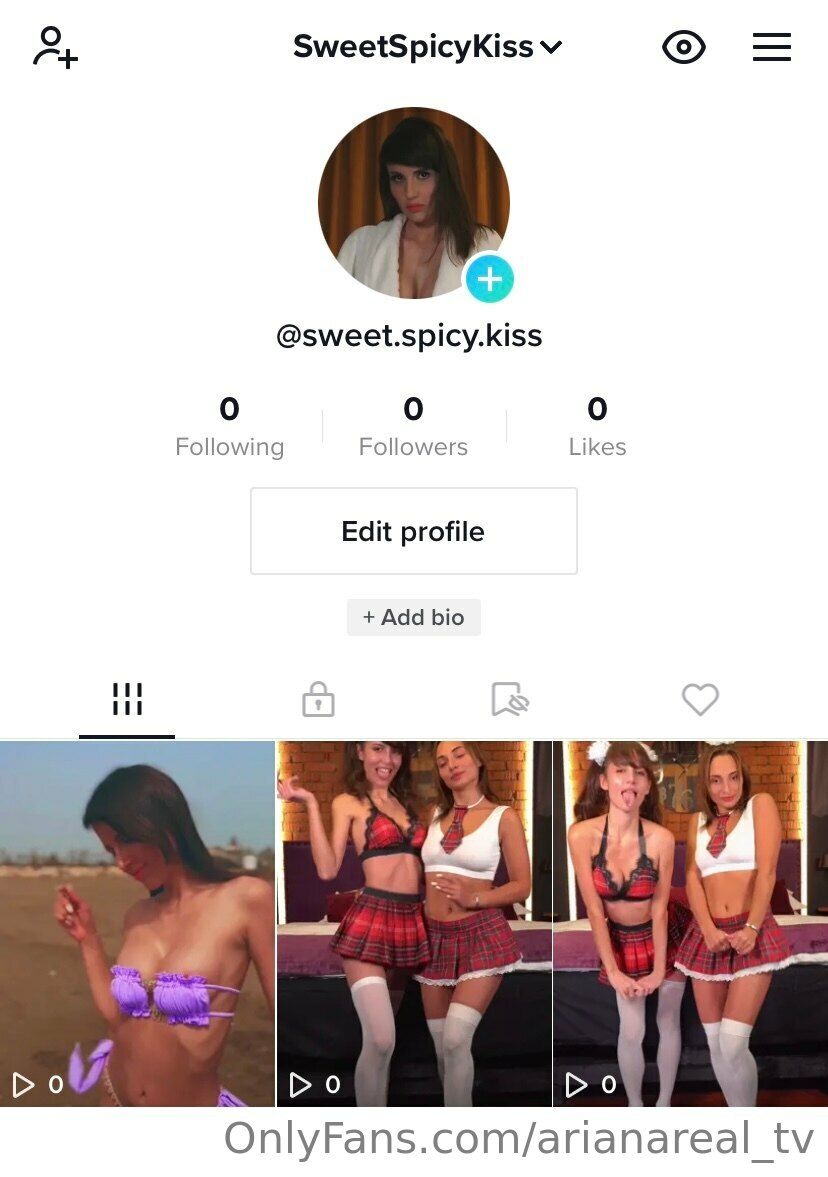Open the Followers list
Viewport: 828px width, 1177px height.
coord(413,426)
